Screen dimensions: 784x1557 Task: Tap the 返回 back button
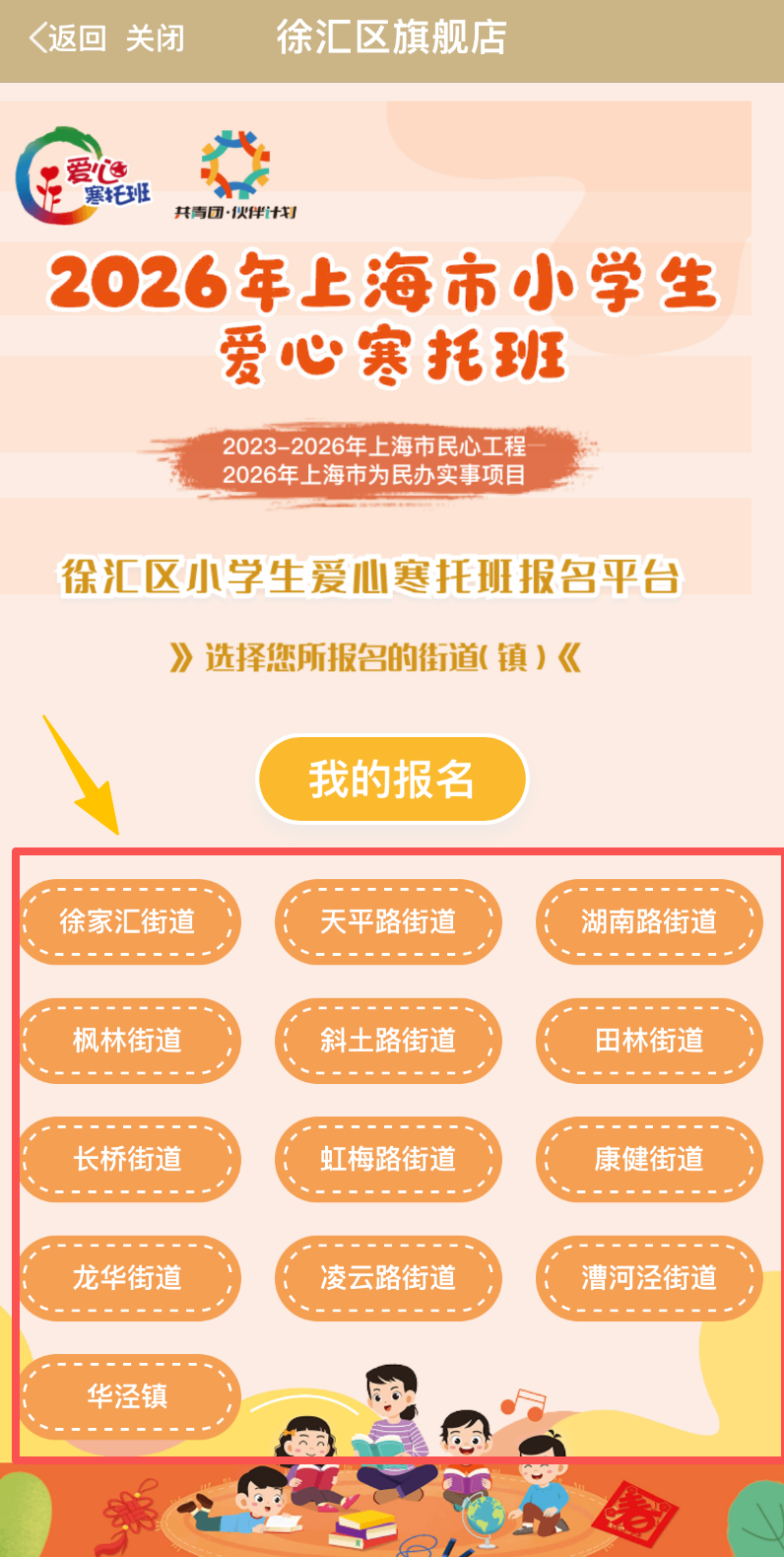pyautogui.click(x=67, y=38)
